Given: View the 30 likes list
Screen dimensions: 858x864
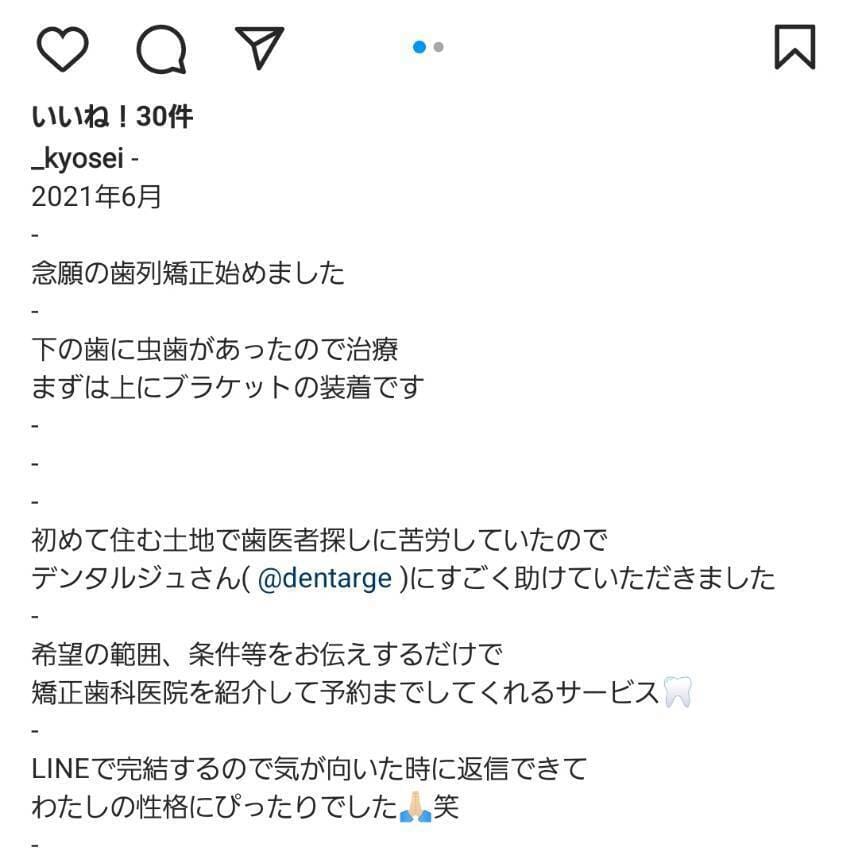Looking at the screenshot, I should click(112, 118).
